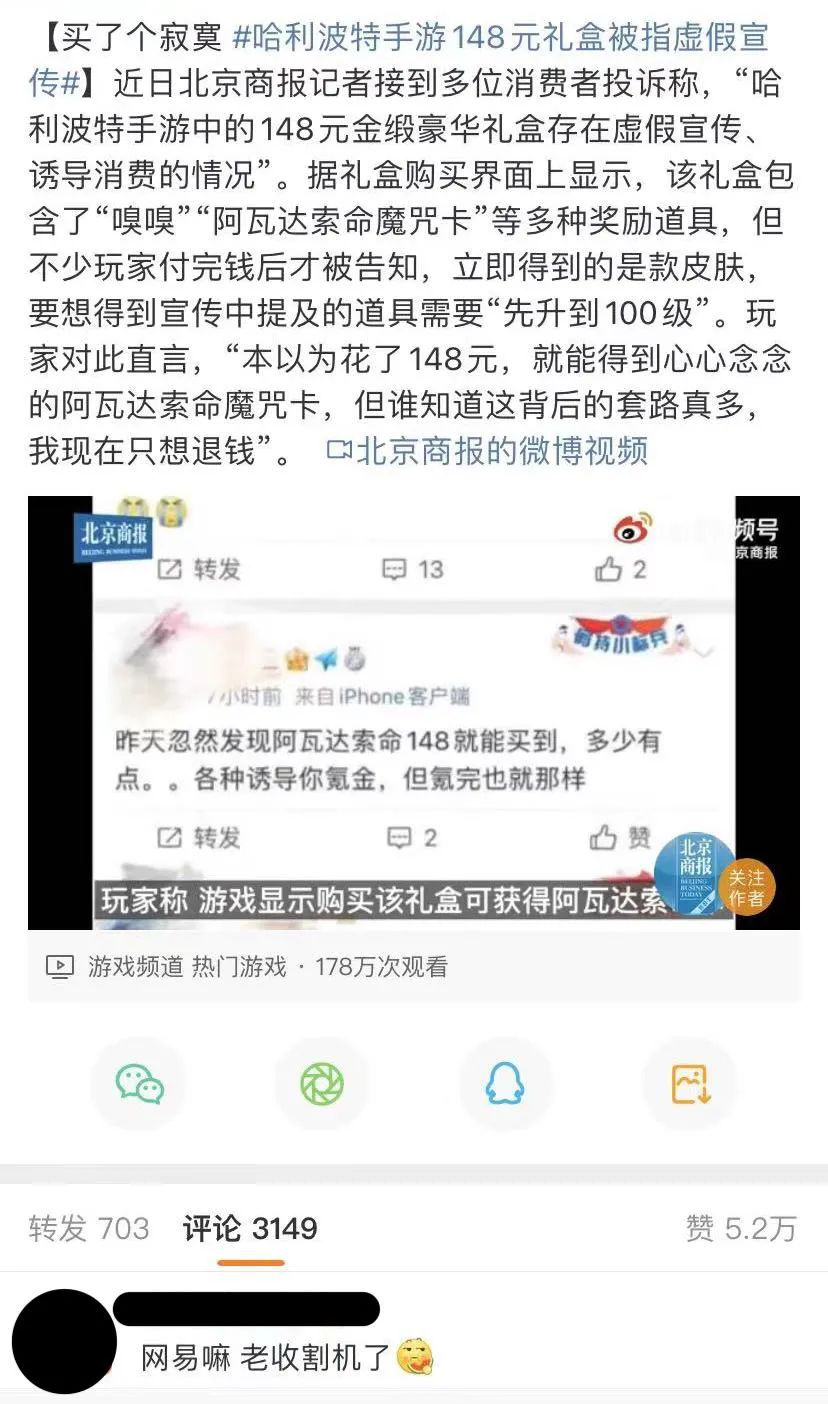
Task: Select the 评论 3149 tab
Action: point(250,1228)
